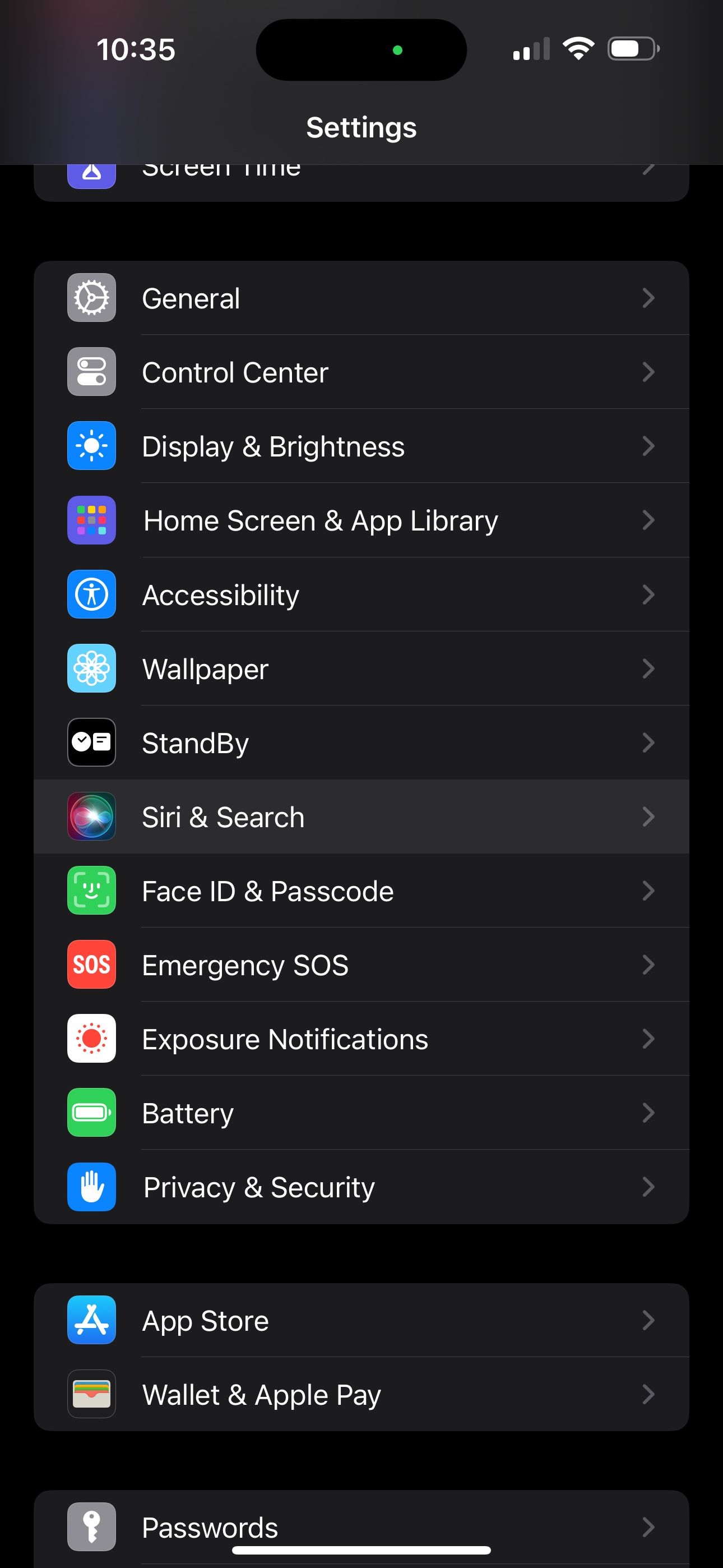
Task: Open Screen Time settings
Action: click(x=361, y=171)
